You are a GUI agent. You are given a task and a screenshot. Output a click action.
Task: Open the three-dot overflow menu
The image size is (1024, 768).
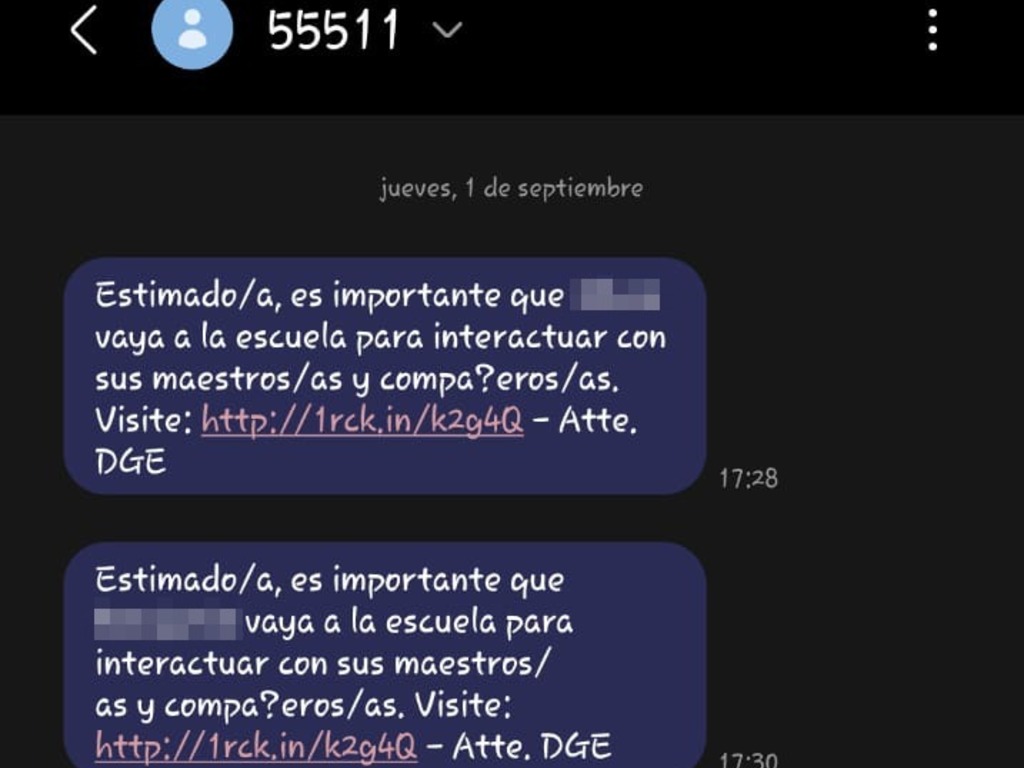[932, 31]
